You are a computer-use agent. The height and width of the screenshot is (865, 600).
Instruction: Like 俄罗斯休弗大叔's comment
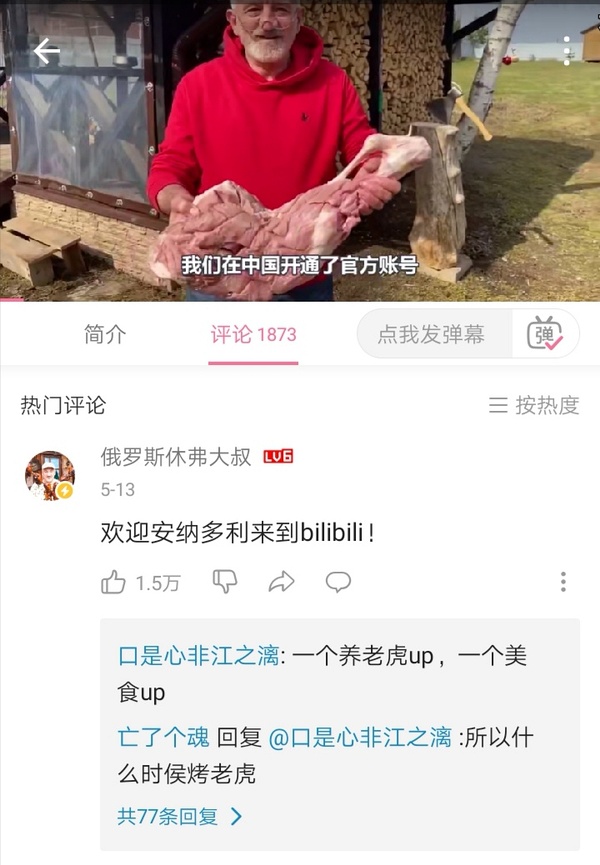[114, 582]
